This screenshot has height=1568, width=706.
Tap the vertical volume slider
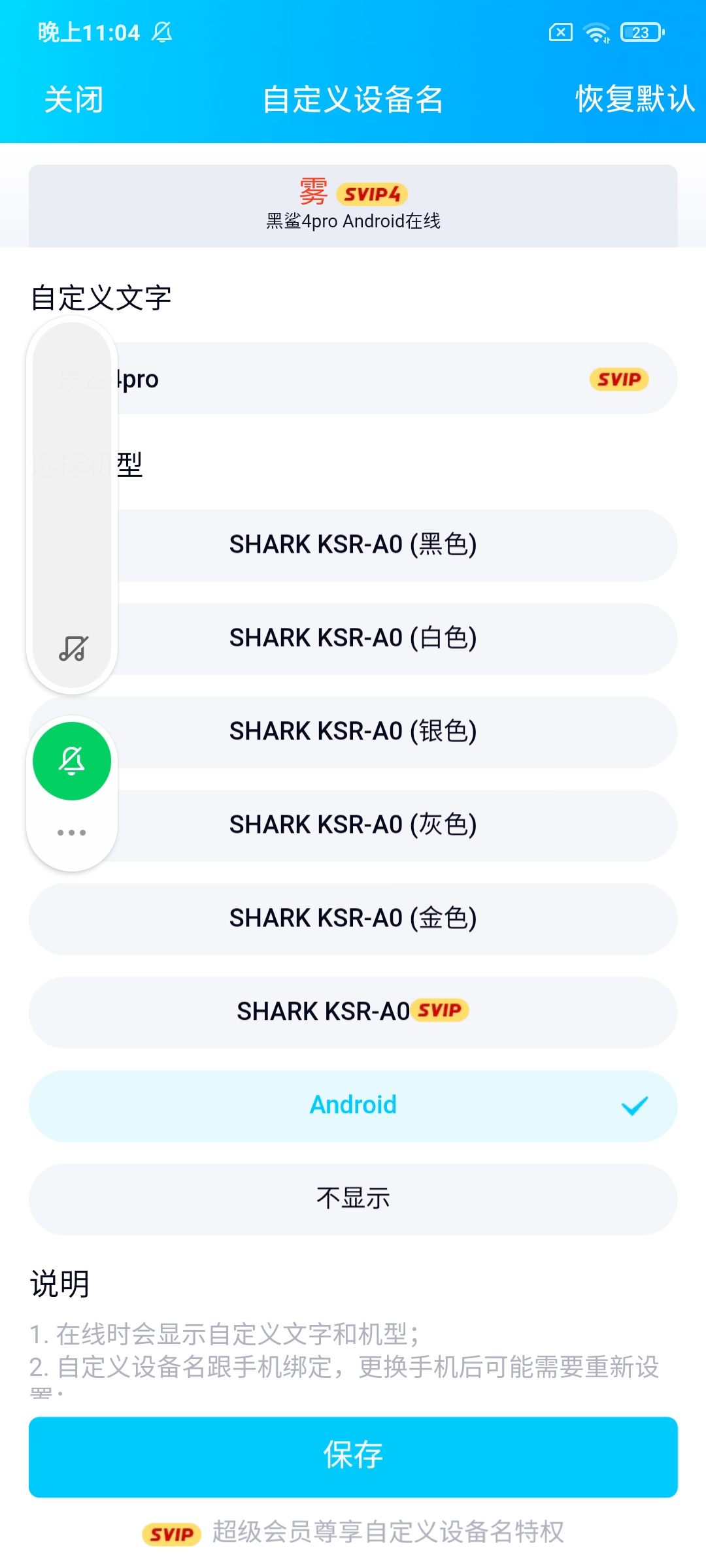[x=72, y=504]
